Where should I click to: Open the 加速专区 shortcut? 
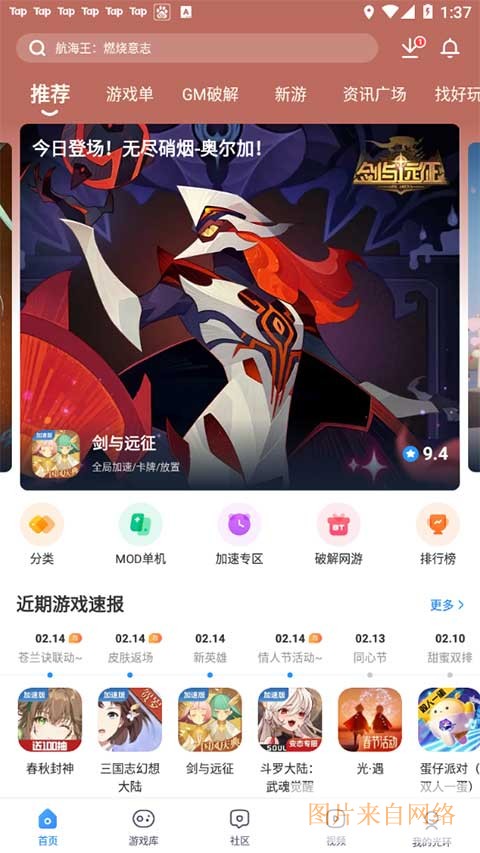click(x=239, y=534)
